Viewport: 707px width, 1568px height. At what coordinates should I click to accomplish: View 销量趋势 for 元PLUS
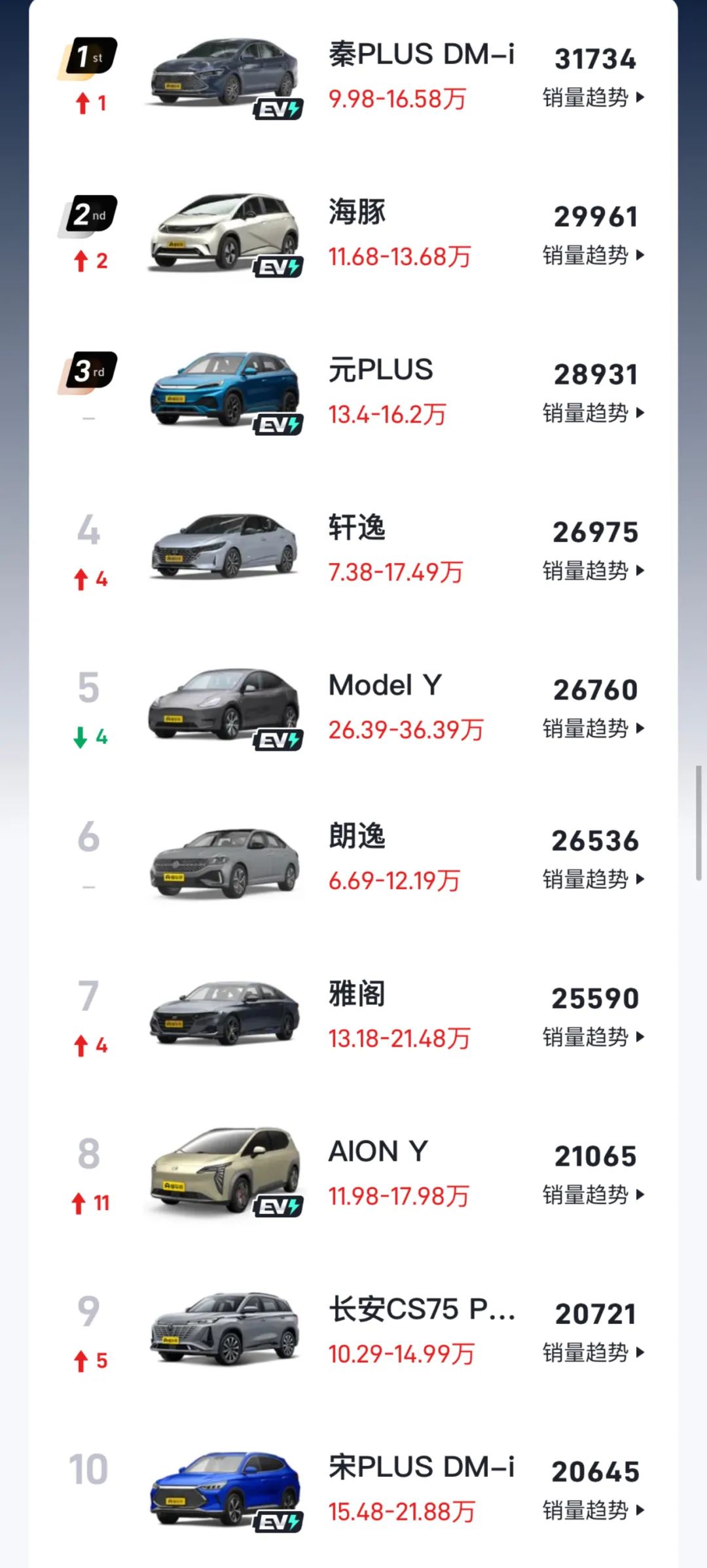click(593, 414)
